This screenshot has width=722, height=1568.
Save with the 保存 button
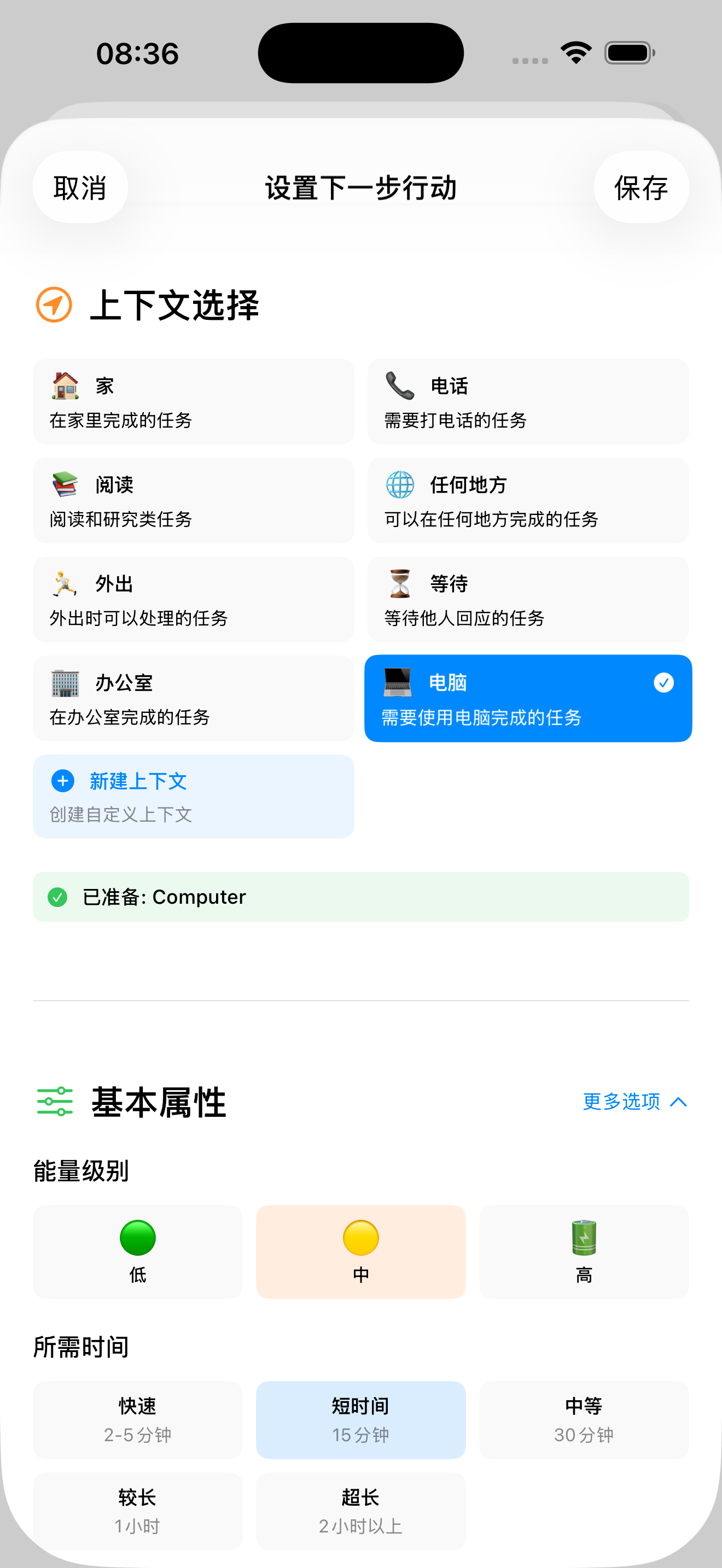(641, 187)
